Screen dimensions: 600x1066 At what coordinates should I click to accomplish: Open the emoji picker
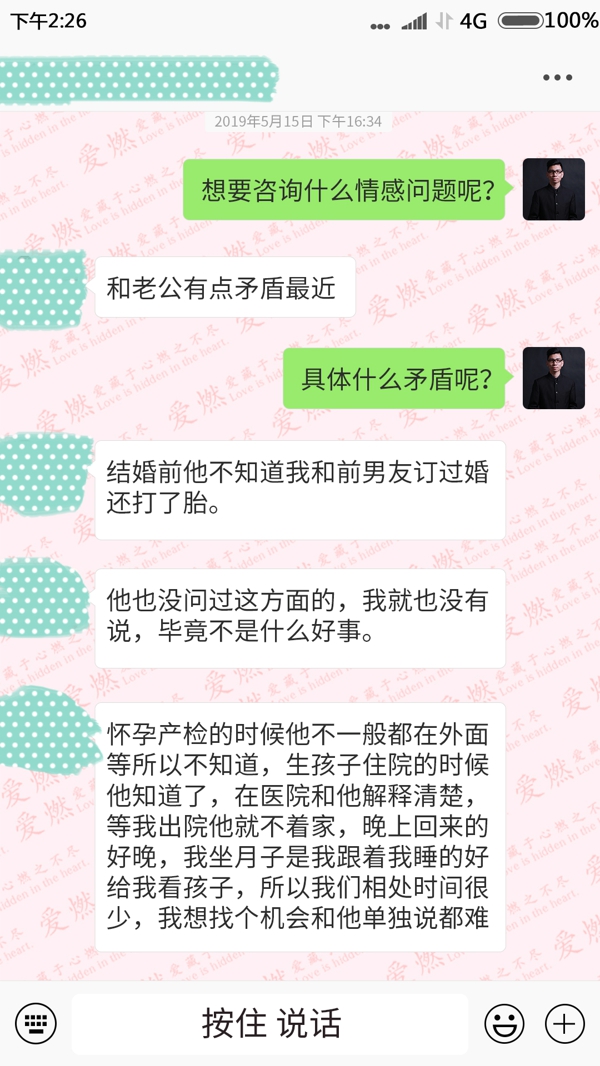click(504, 1023)
